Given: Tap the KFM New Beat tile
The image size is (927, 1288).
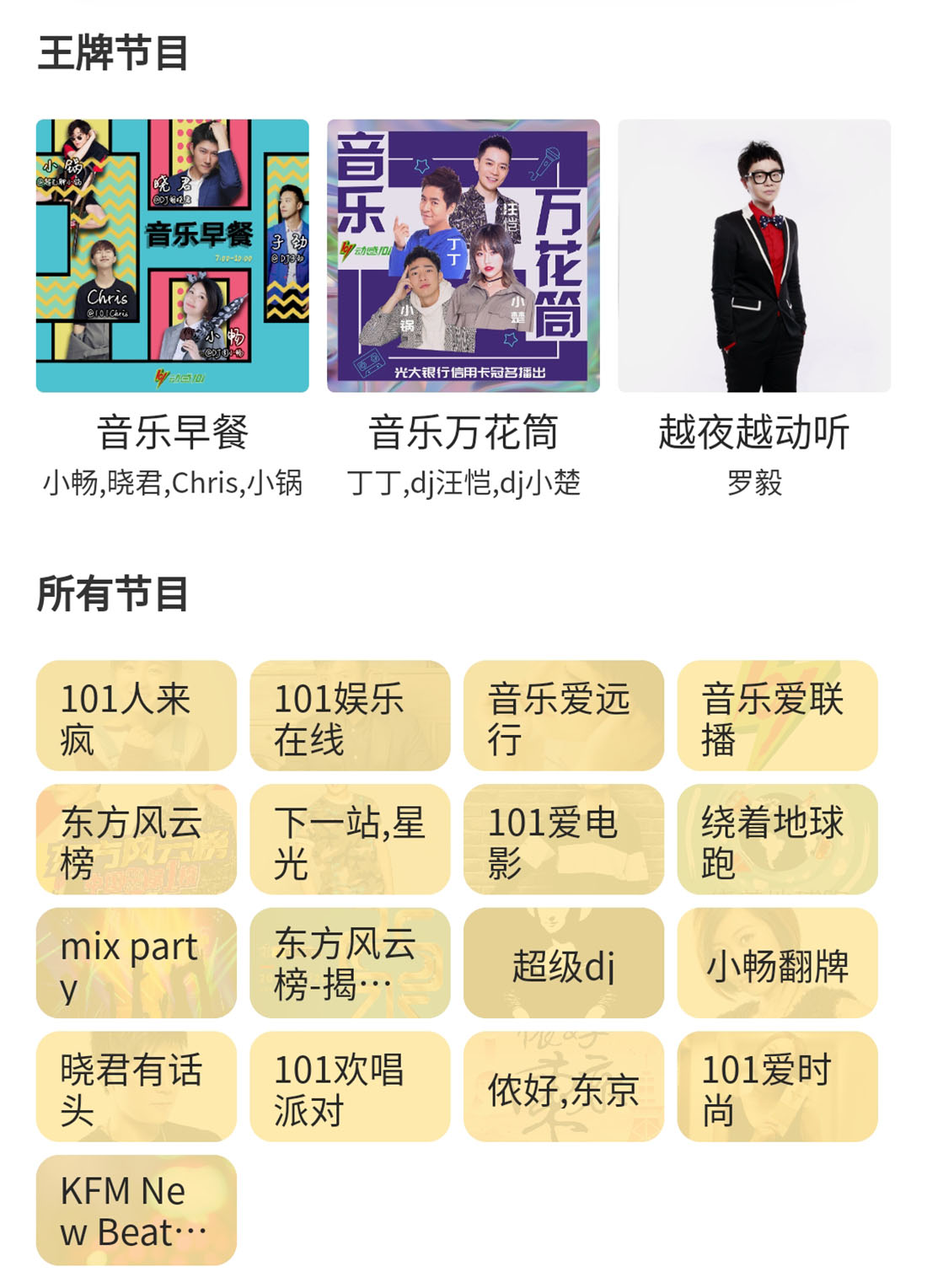Looking at the screenshot, I should (x=136, y=1210).
